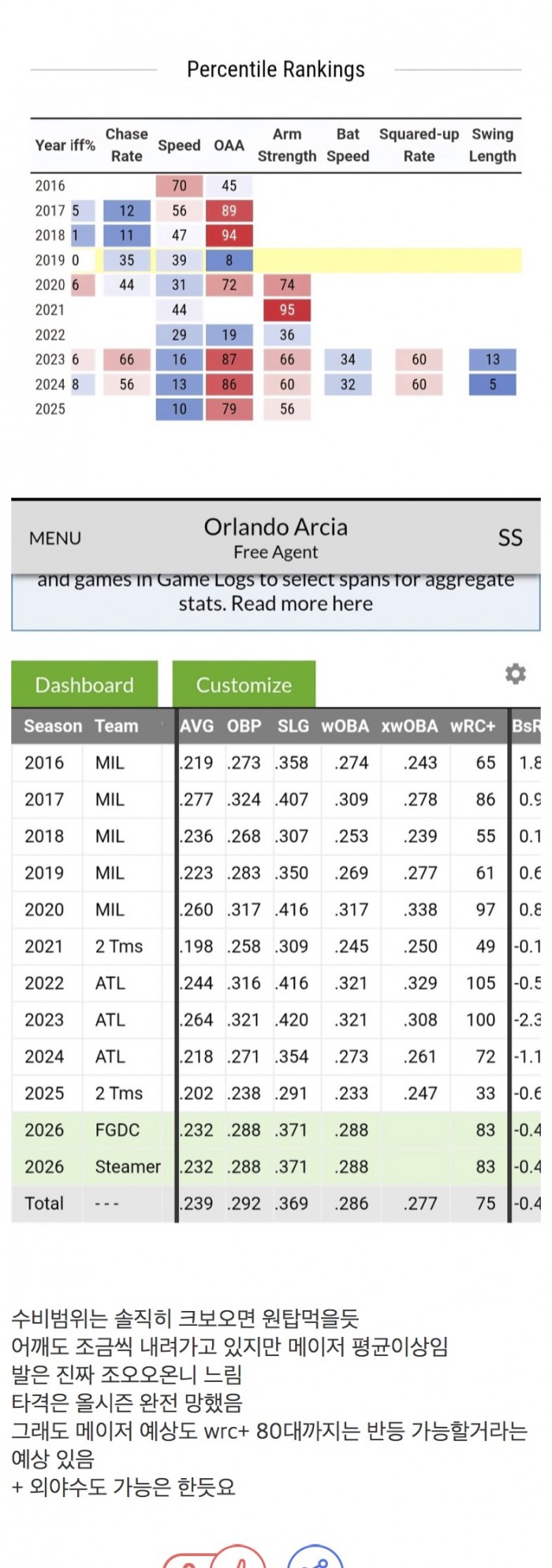
Task: Tap the red recommend button
Action: click(x=213, y=1559)
